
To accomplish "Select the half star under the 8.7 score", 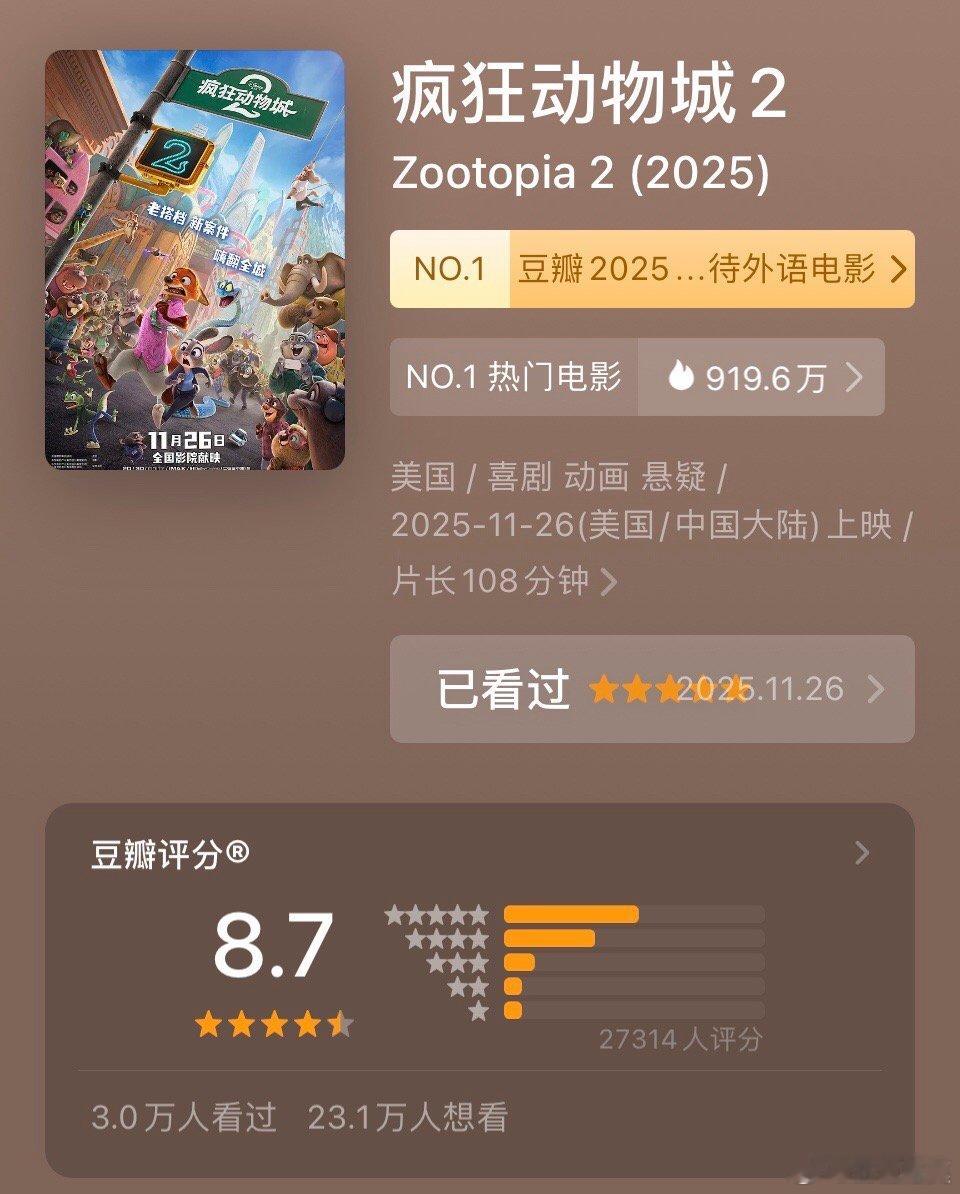I will pyautogui.click(x=341, y=1023).
